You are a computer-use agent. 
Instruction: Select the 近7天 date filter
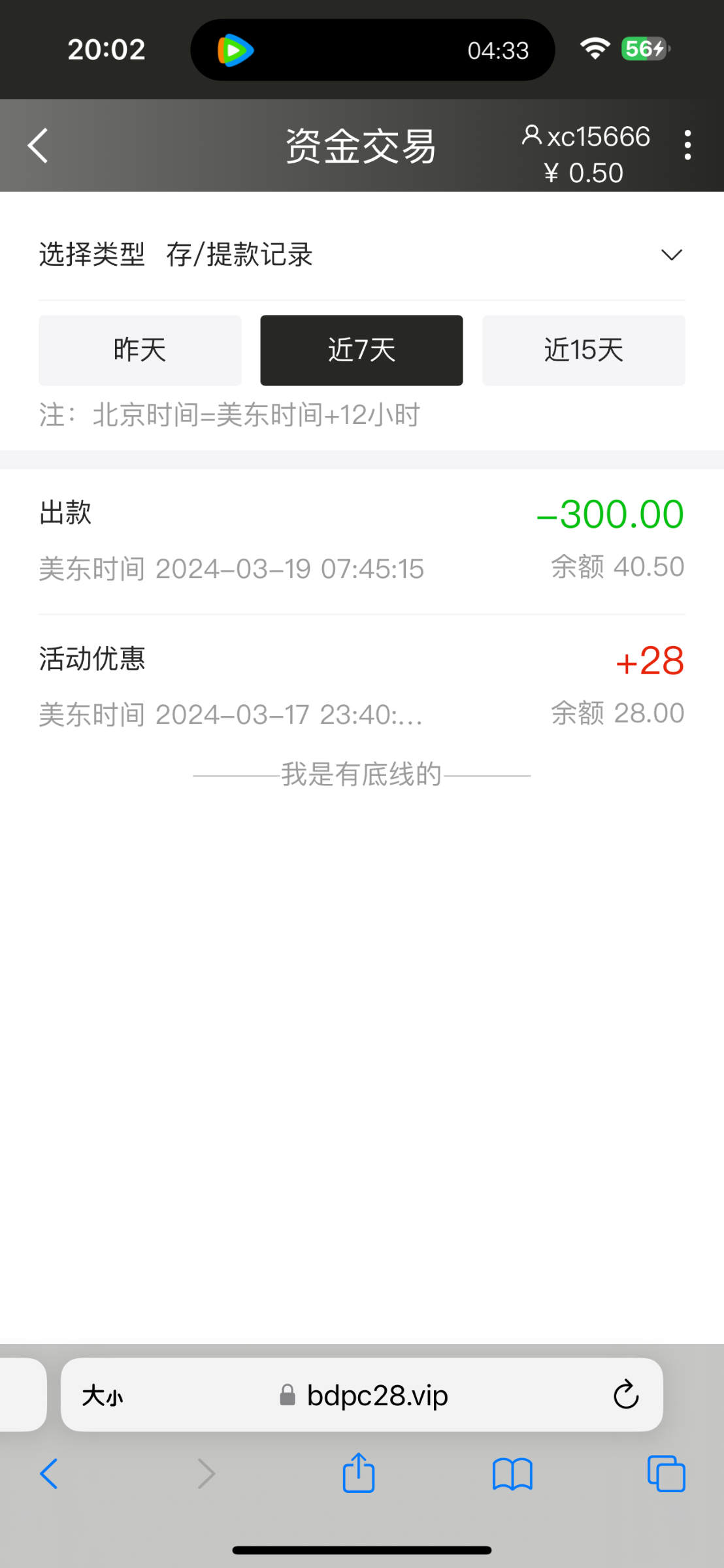(x=361, y=350)
